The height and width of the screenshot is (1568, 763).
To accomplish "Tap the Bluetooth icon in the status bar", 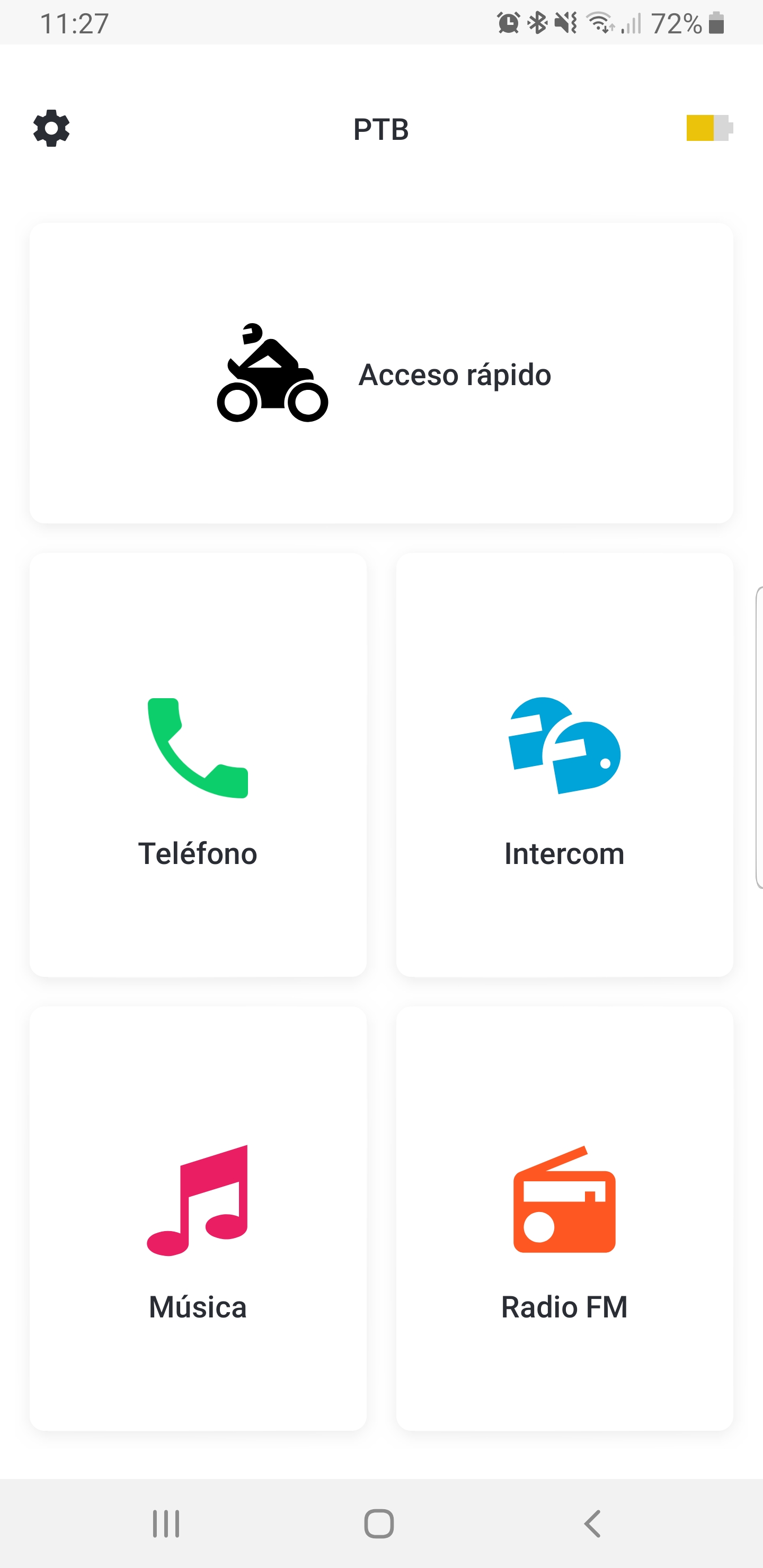I will 537,23.
